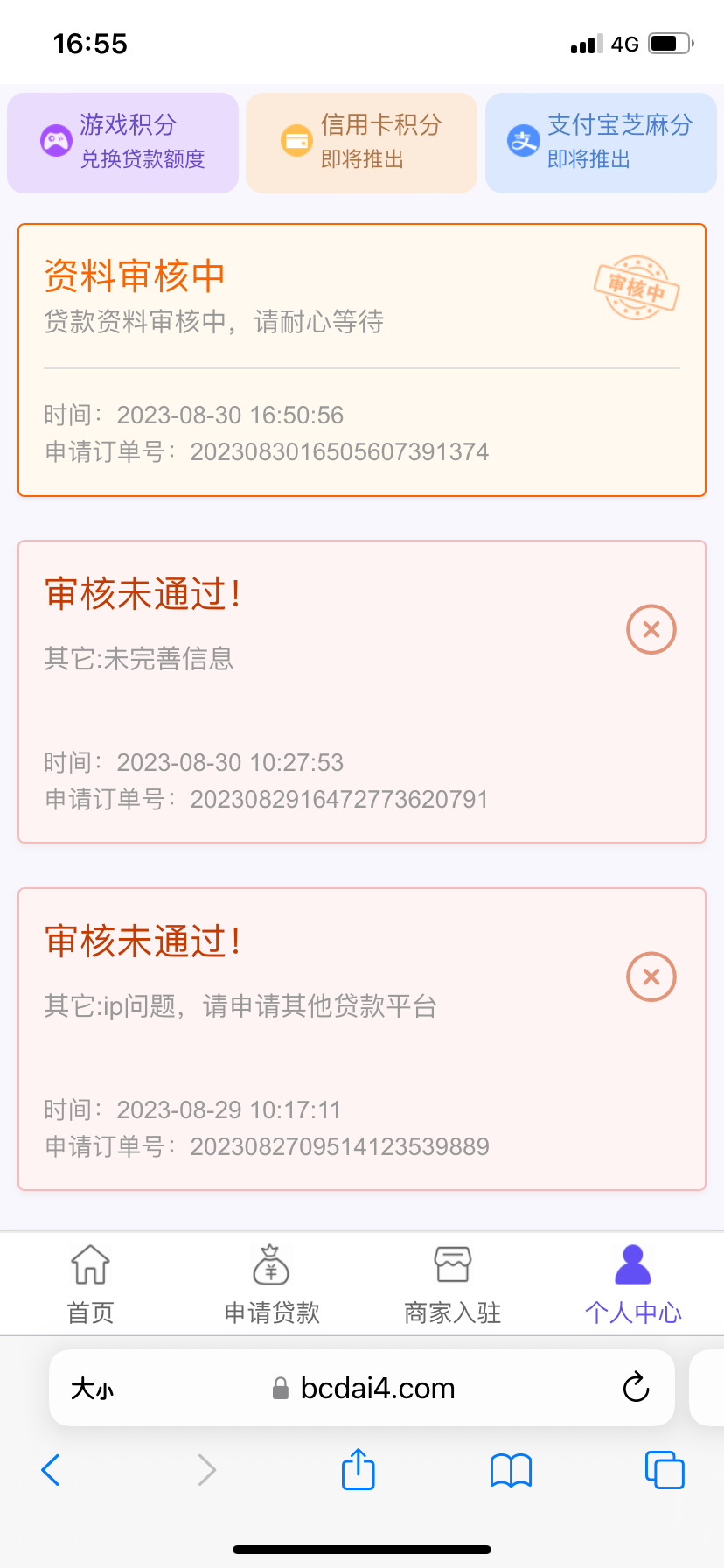This screenshot has width=724, height=1568.
Task: Dismiss the 未完善信息 rejection notice
Action: [x=651, y=629]
